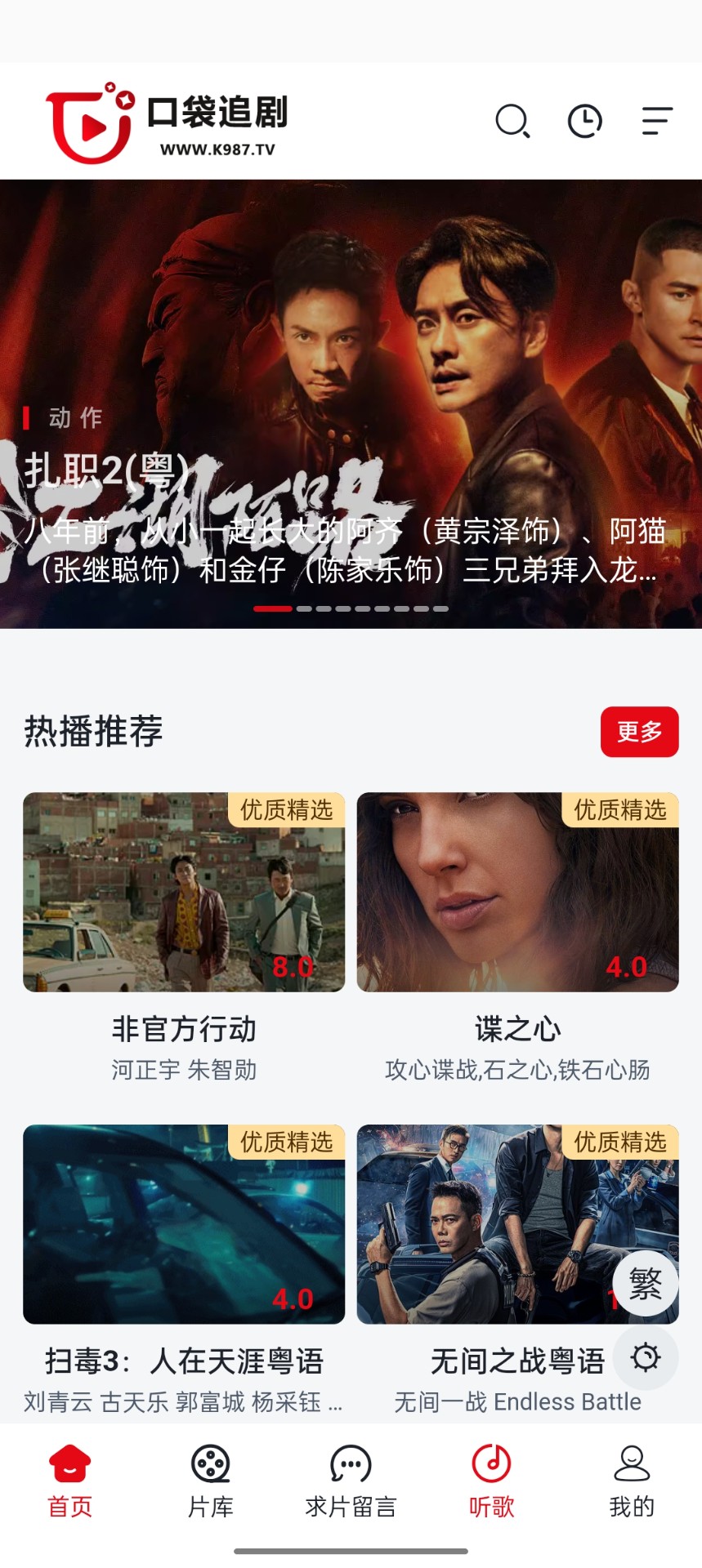This screenshot has height=1568, width=702.
Task: Open the hamburger menu icon
Action: pos(657,121)
